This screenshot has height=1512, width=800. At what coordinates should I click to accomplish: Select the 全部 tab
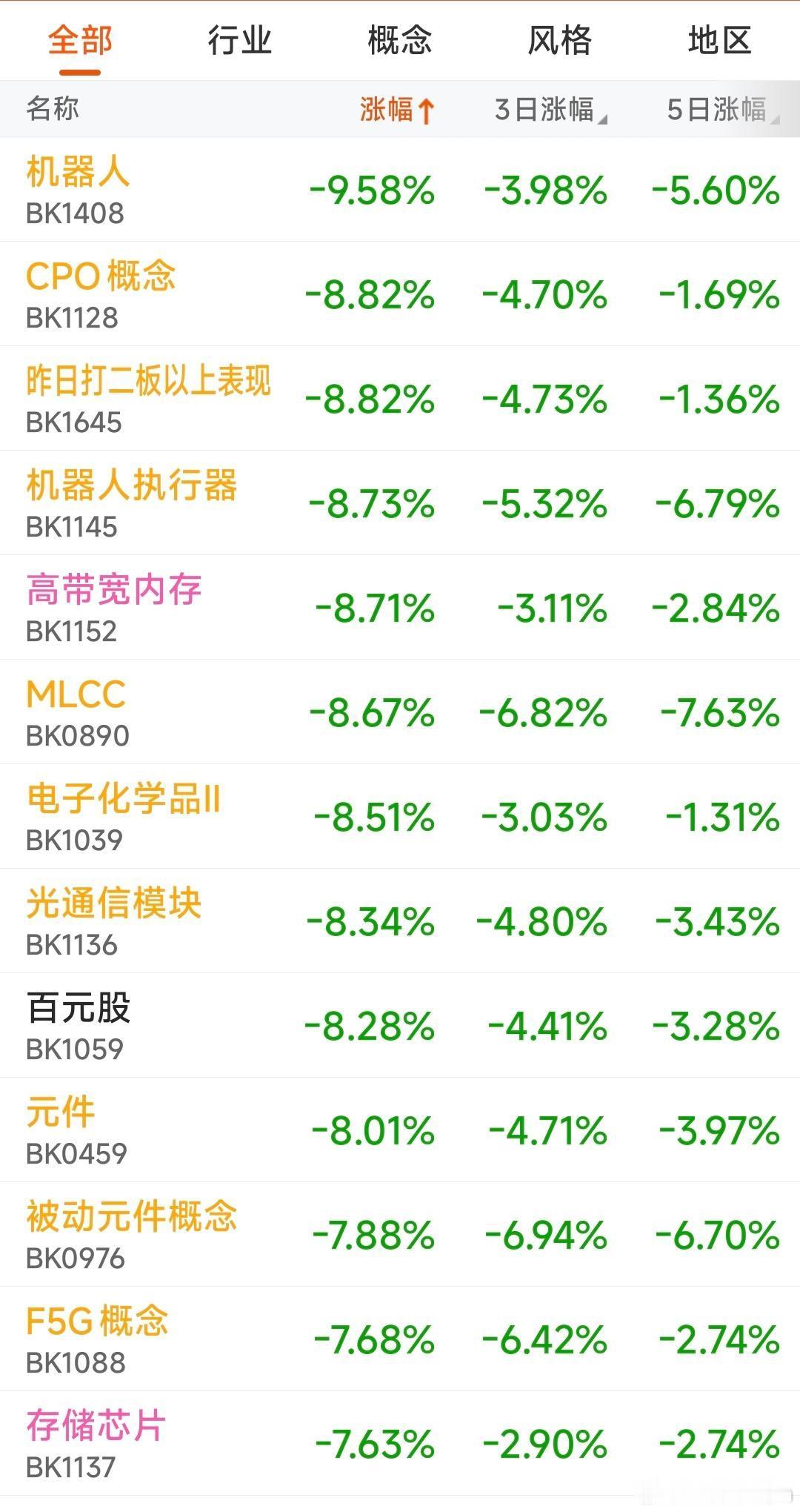80,40
